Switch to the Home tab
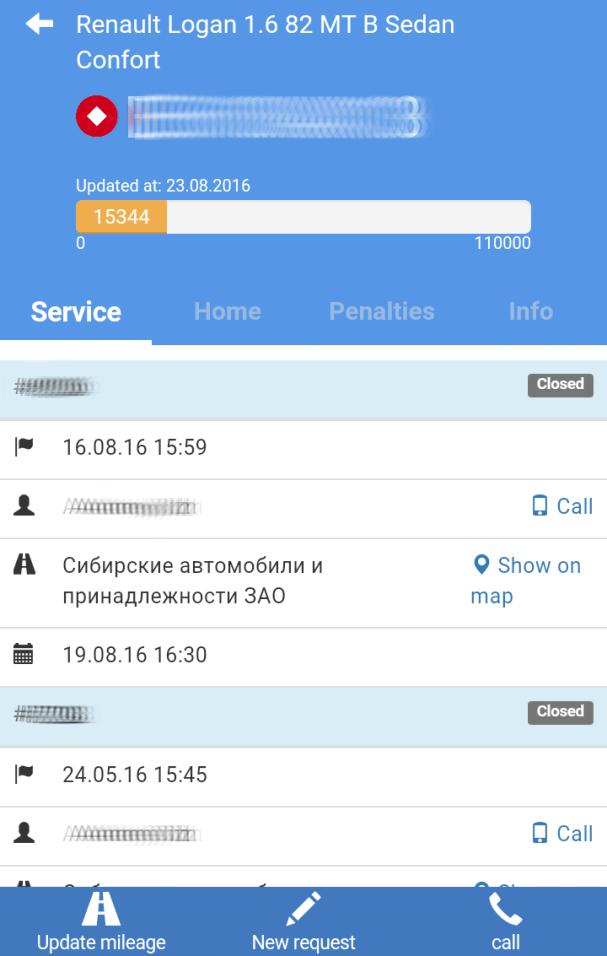607x956 pixels. [x=227, y=311]
